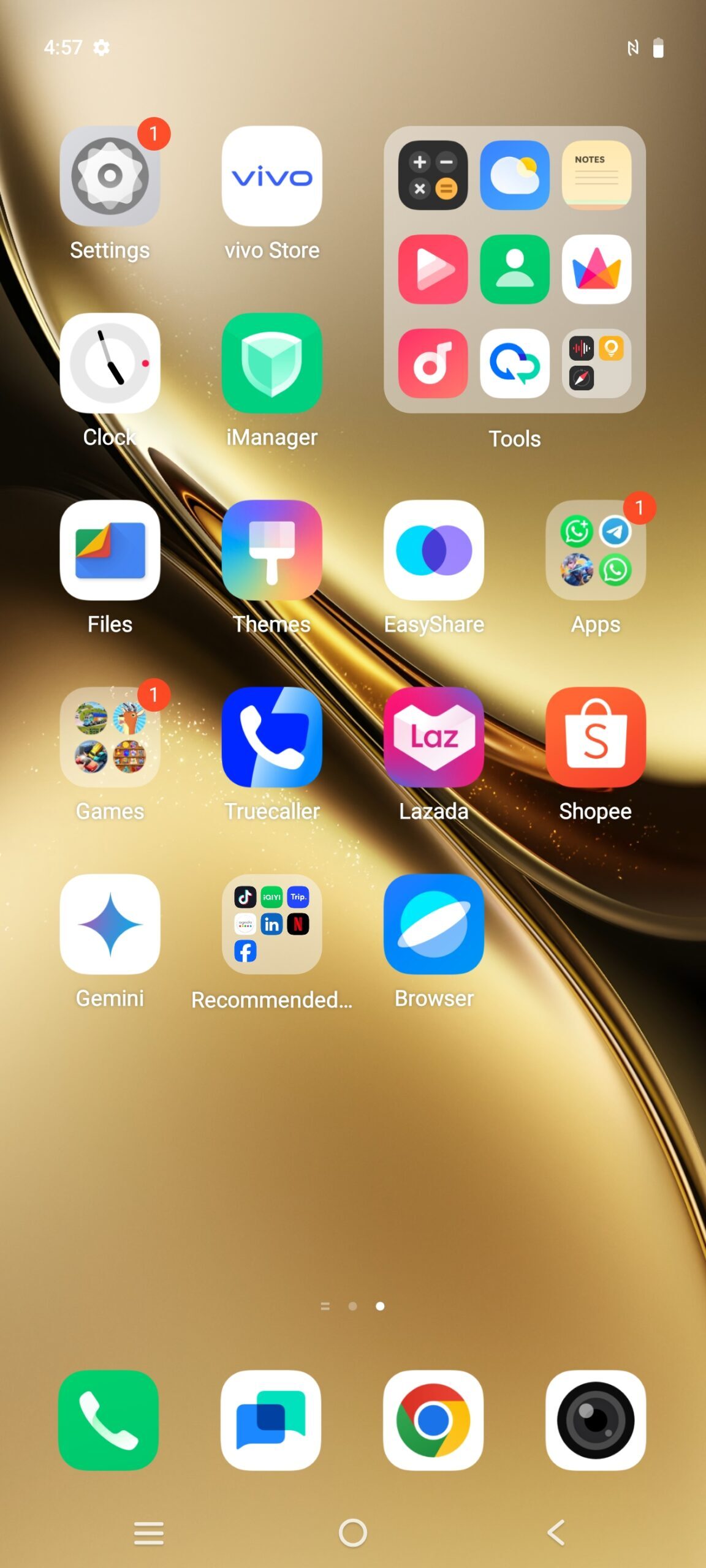Launch Chrome from the dock
Image resolution: width=706 pixels, height=1568 pixels.
pyautogui.click(x=433, y=1420)
